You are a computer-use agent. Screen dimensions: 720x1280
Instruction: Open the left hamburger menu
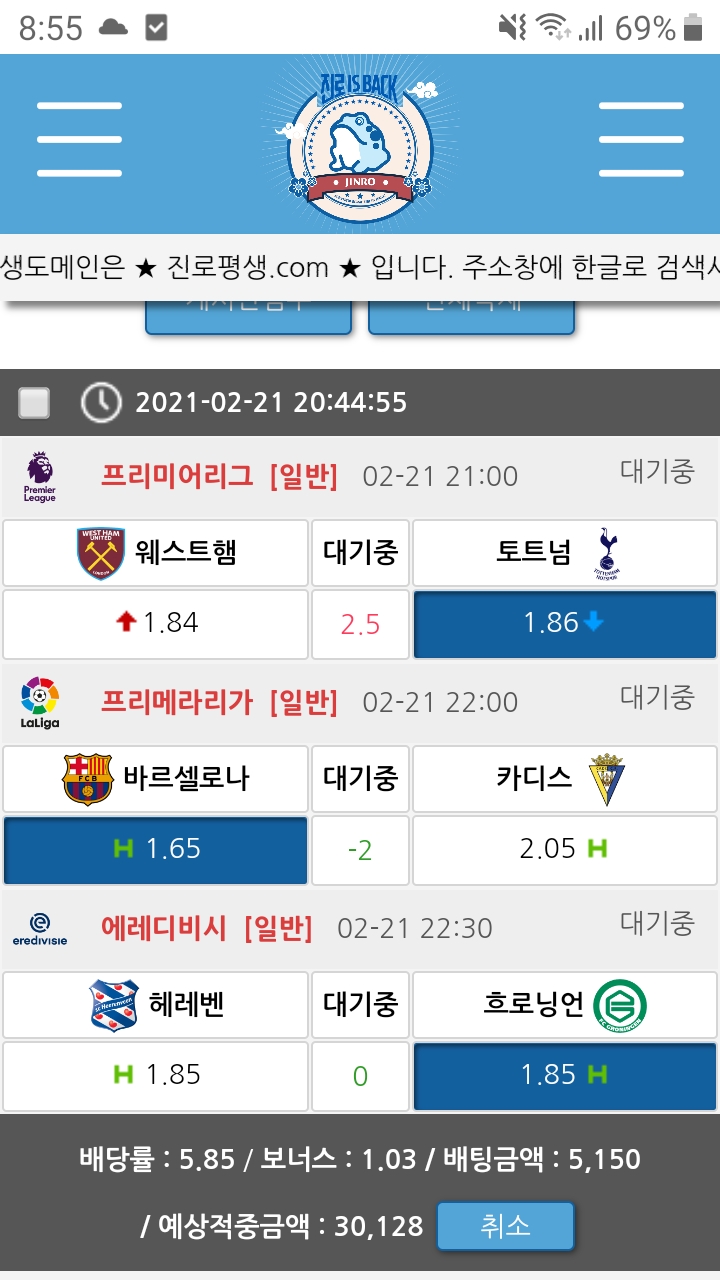pos(79,139)
